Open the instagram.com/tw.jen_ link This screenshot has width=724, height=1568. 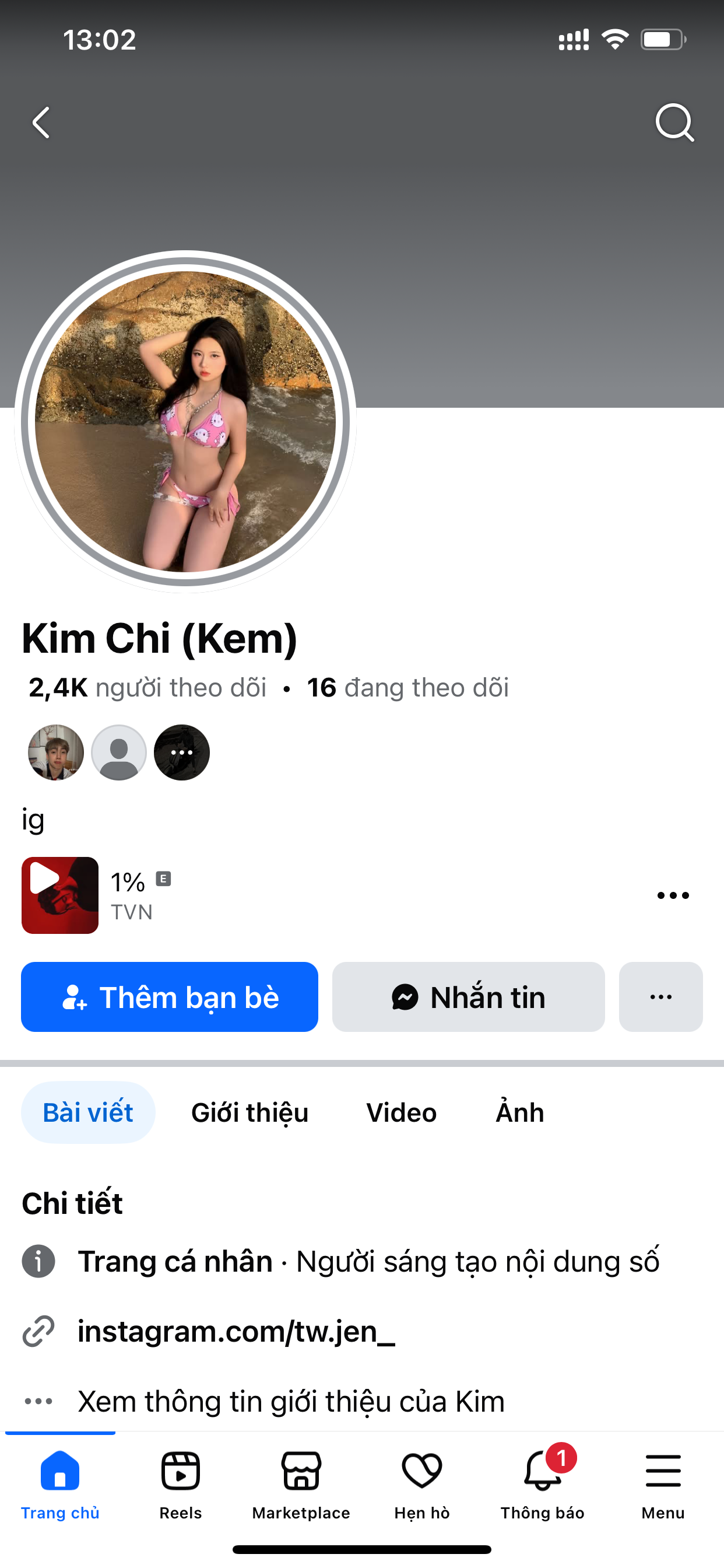coord(236,1331)
